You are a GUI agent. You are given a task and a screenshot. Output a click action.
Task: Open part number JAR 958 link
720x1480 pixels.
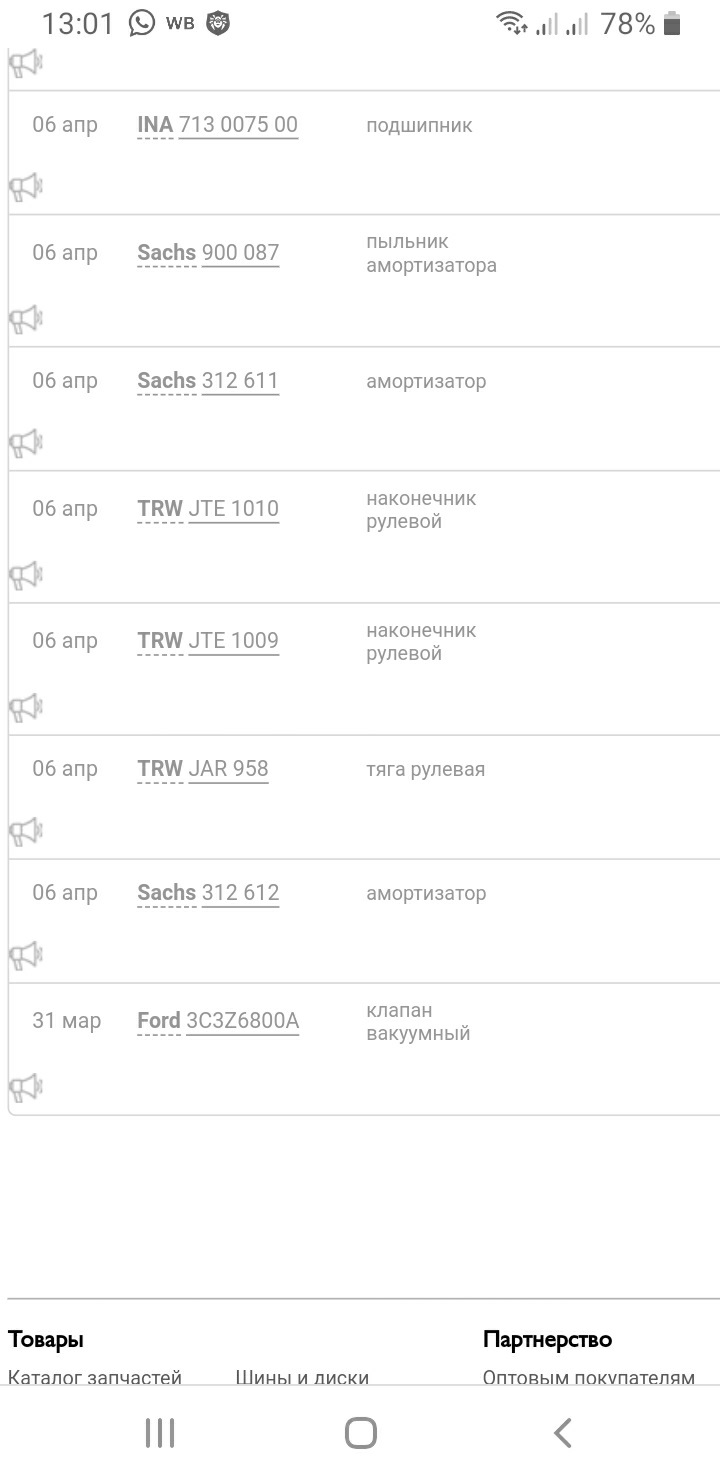[x=228, y=769]
